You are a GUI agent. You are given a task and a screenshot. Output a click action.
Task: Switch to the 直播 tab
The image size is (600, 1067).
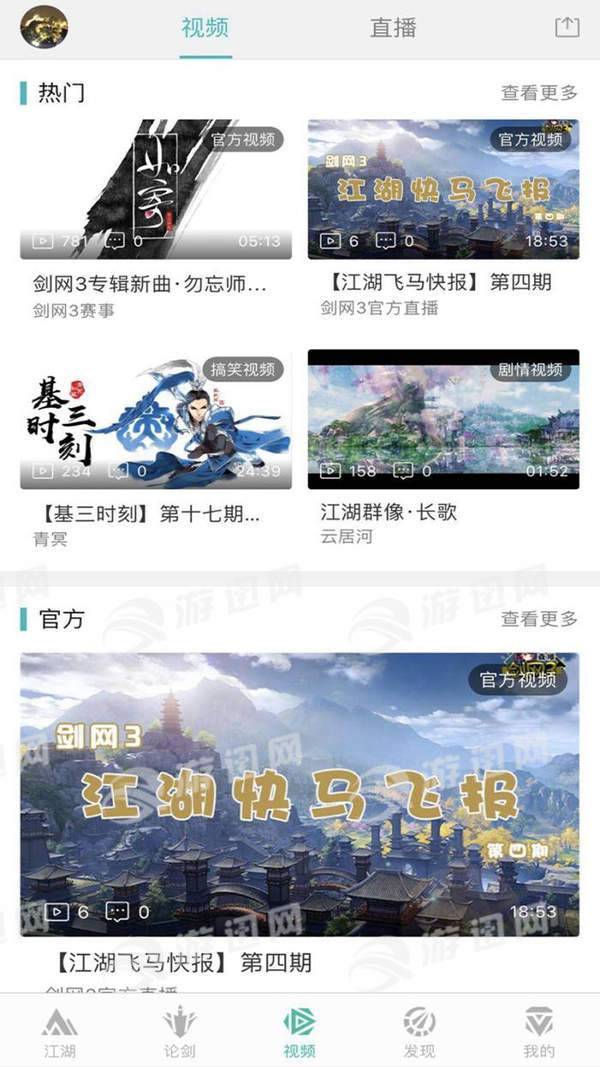pyautogui.click(x=393, y=28)
